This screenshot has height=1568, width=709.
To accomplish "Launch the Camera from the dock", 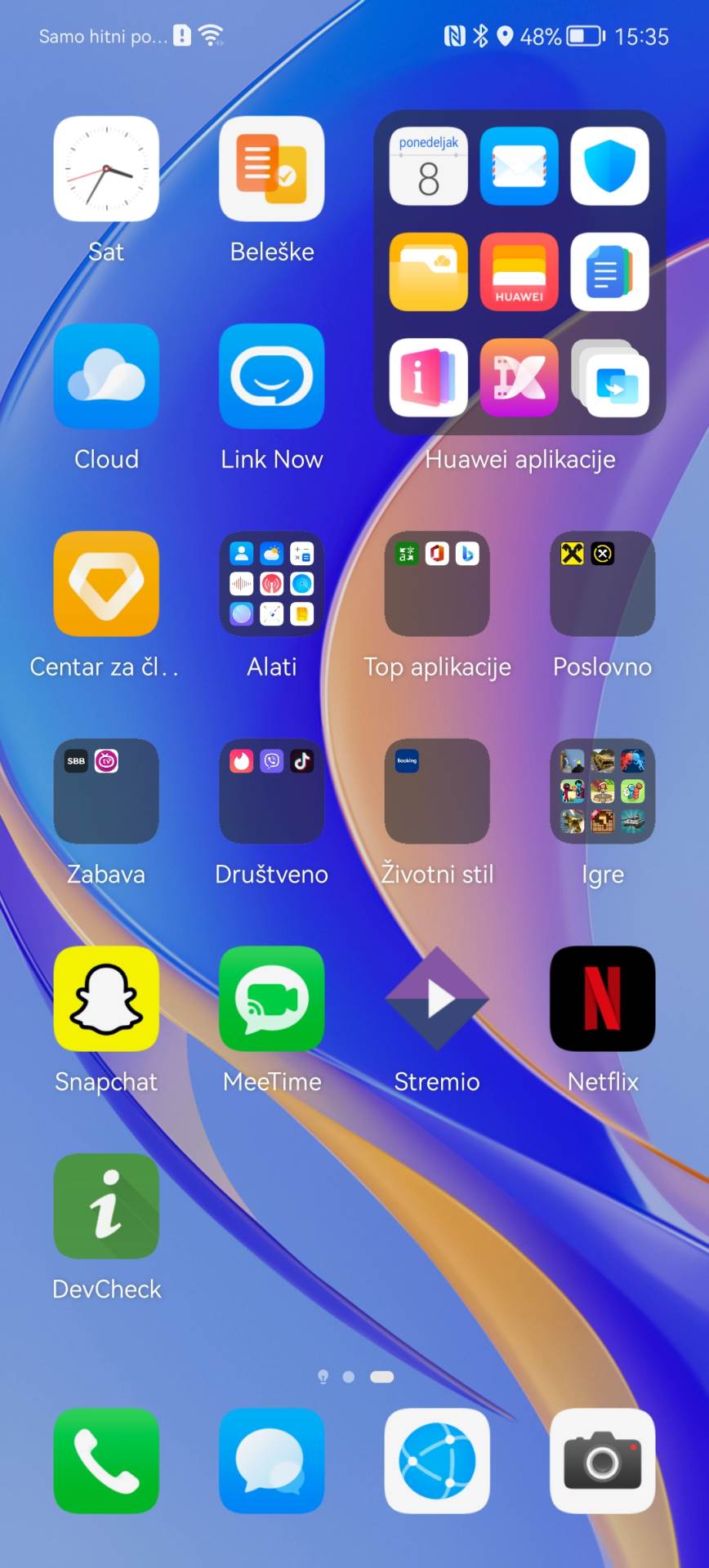I will click(x=602, y=1461).
